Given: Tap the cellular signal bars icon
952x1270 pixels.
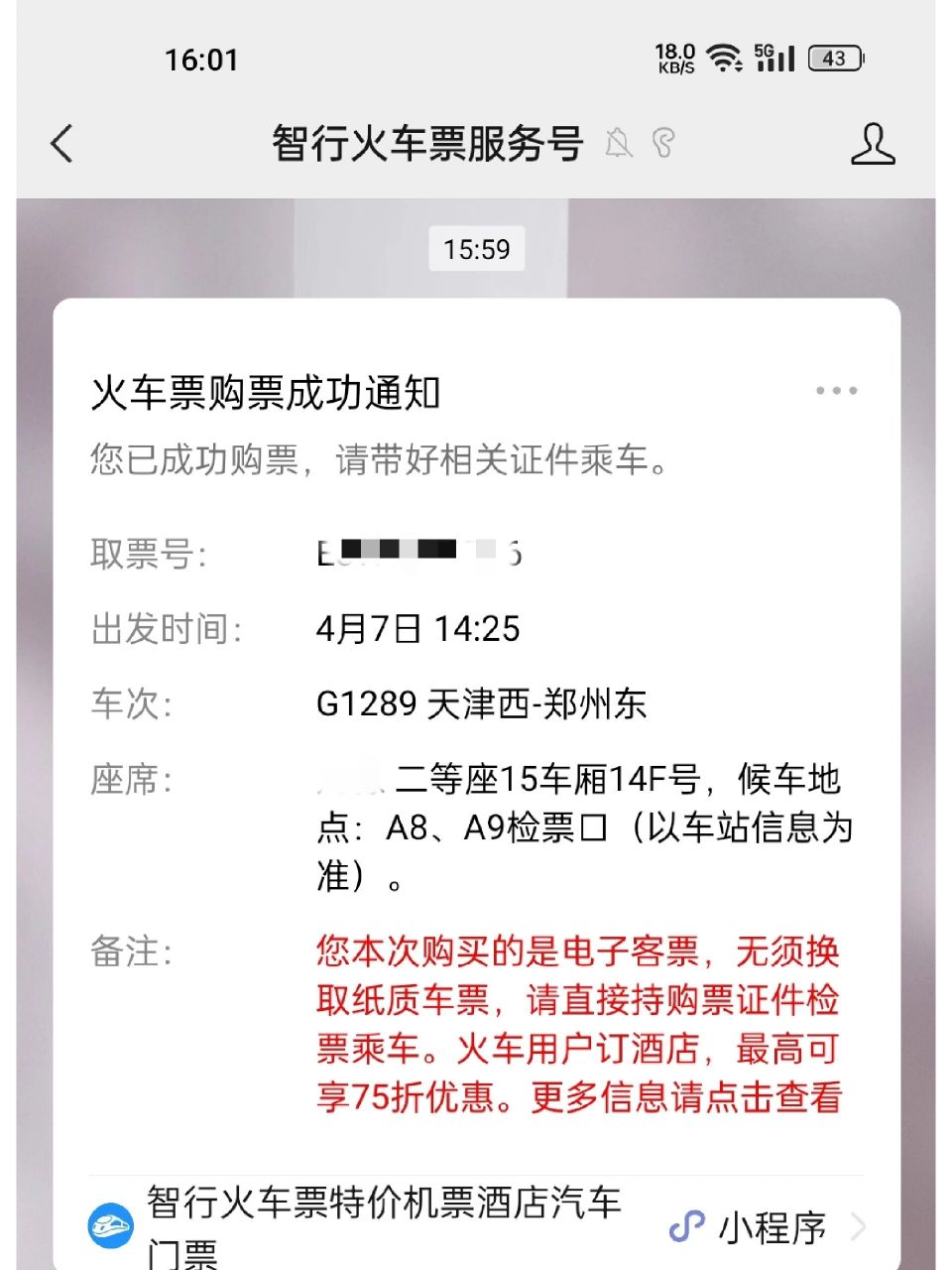Looking at the screenshot, I should pos(779,62).
